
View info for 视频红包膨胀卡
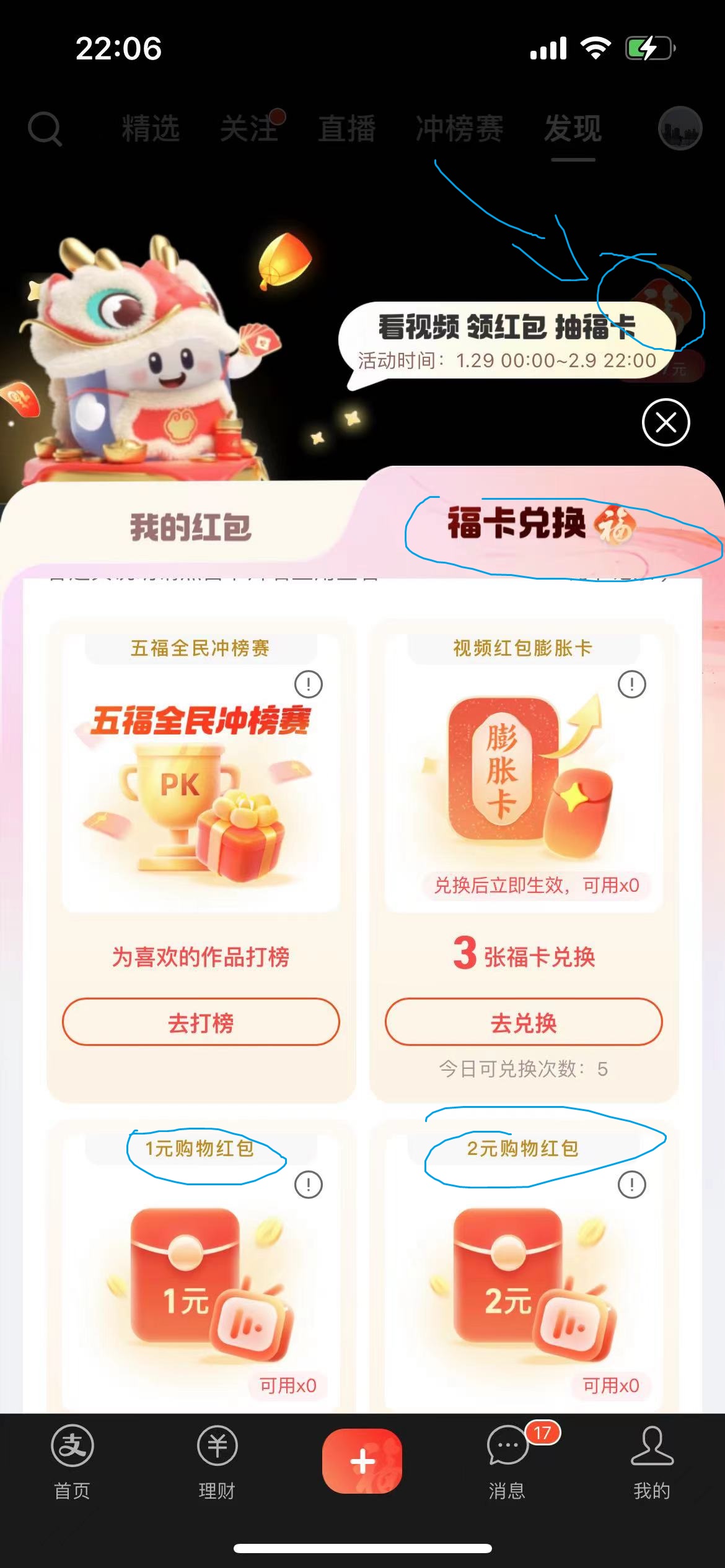pos(631,684)
